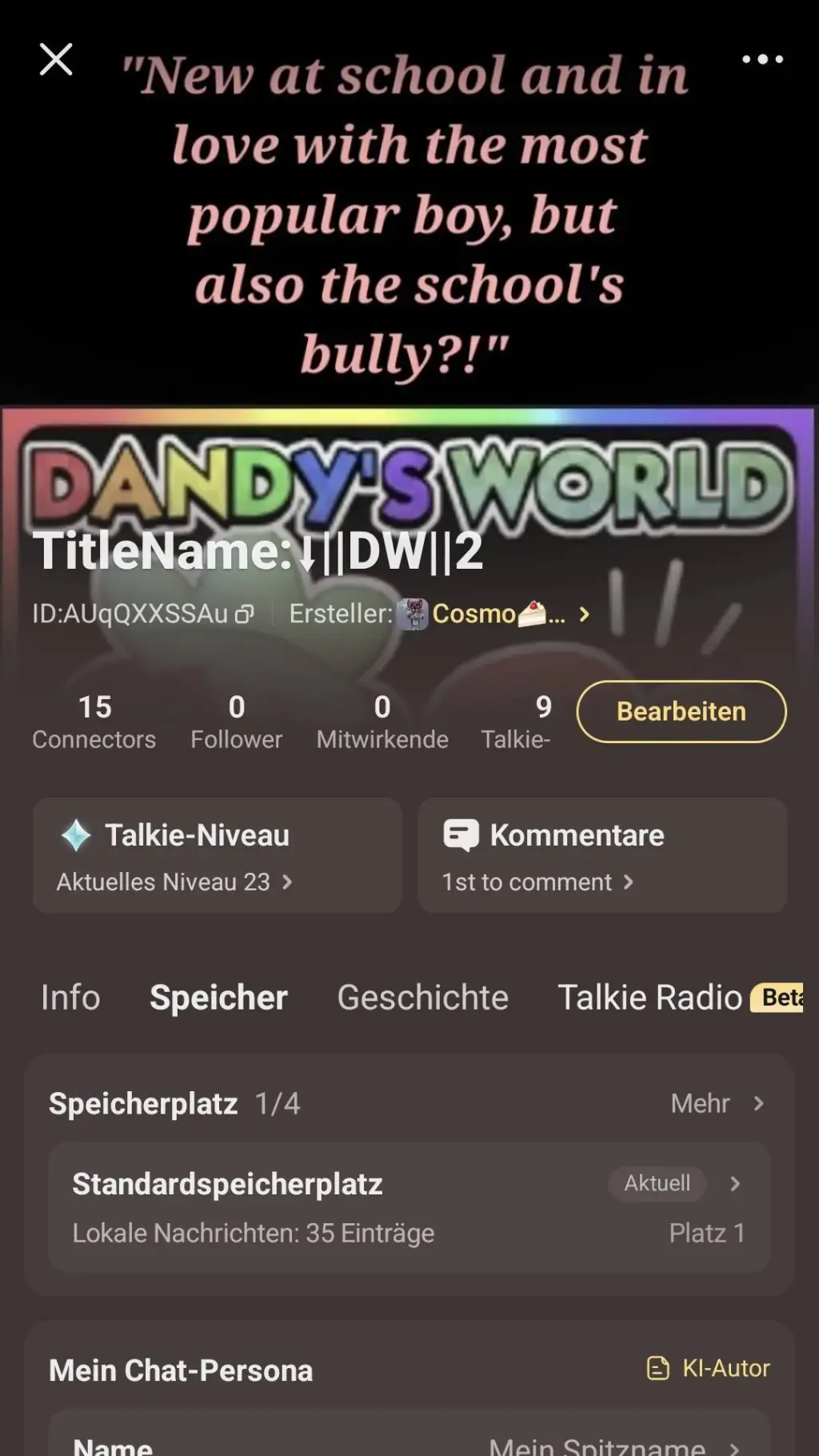Switch to the Info tab
This screenshot has width=819, height=1456.
coord(70,998)
